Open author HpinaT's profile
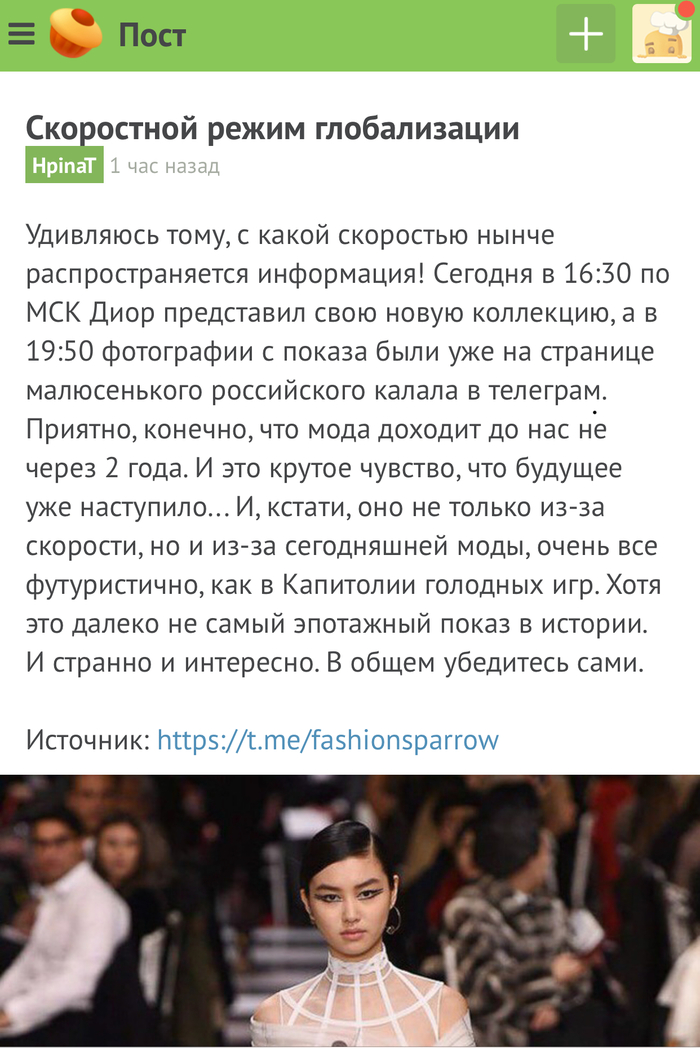700x1048 pixels. point(64,166)
